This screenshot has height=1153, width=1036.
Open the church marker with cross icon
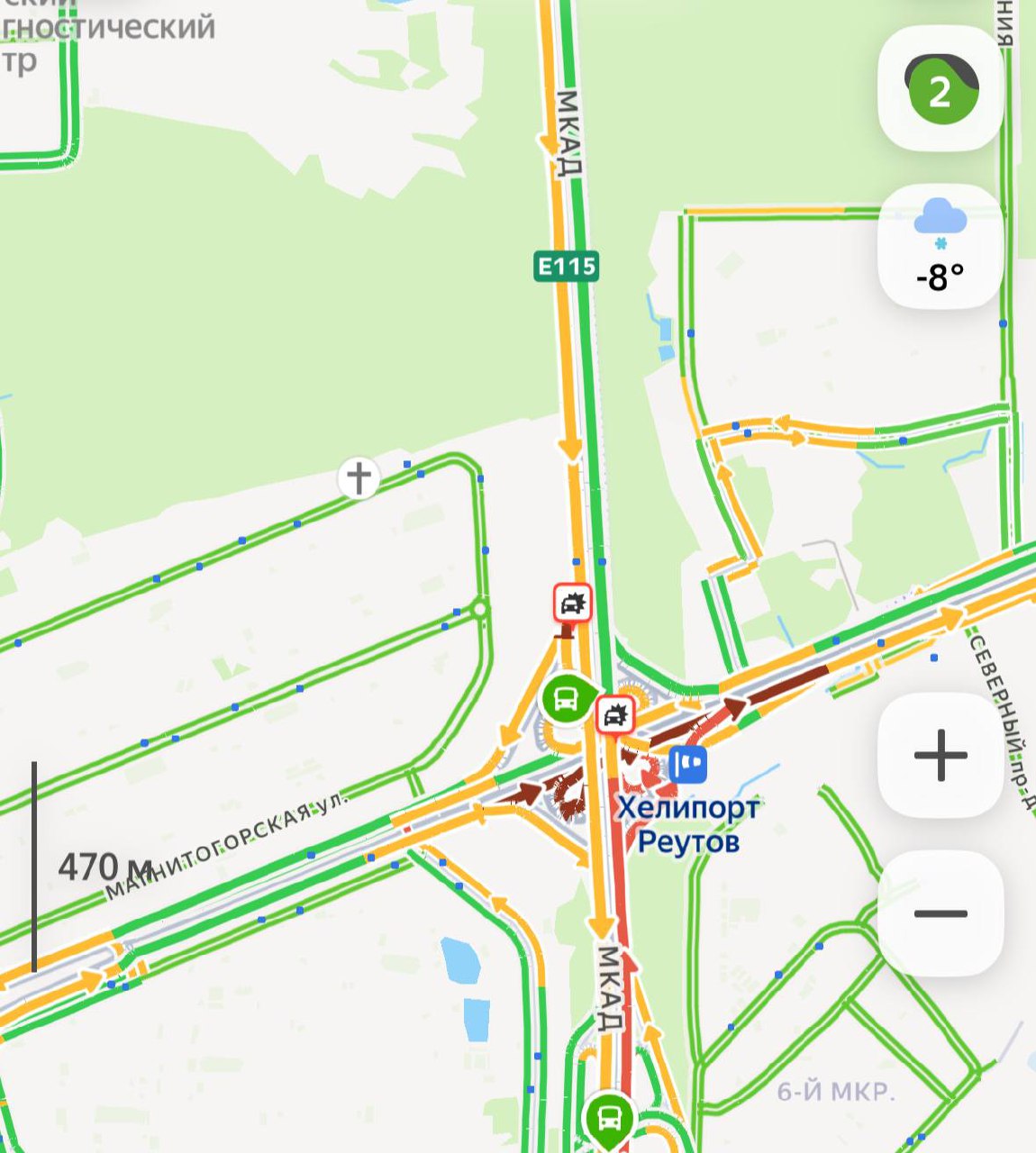[x=359, y=477]
